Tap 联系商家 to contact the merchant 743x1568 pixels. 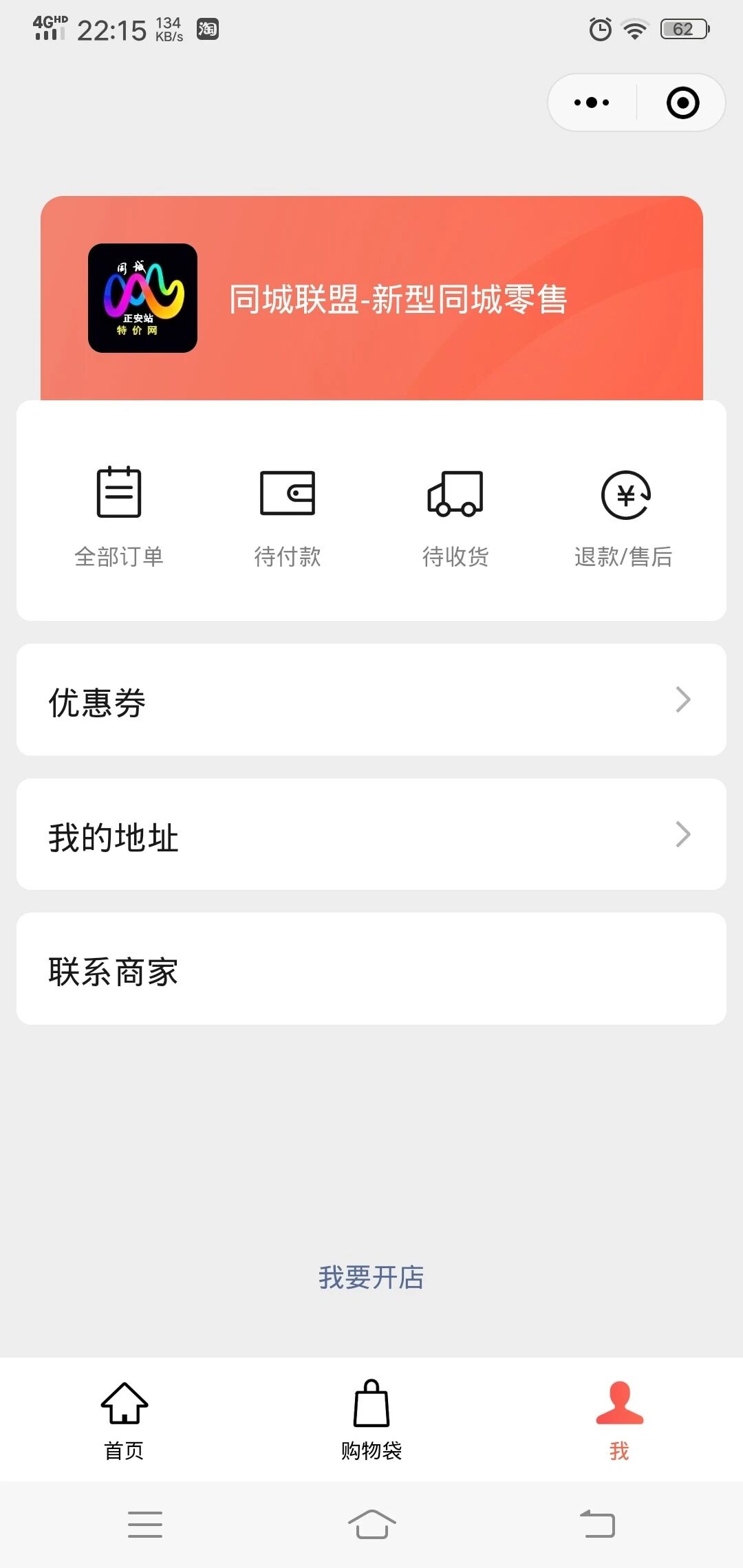click(371, 970)
